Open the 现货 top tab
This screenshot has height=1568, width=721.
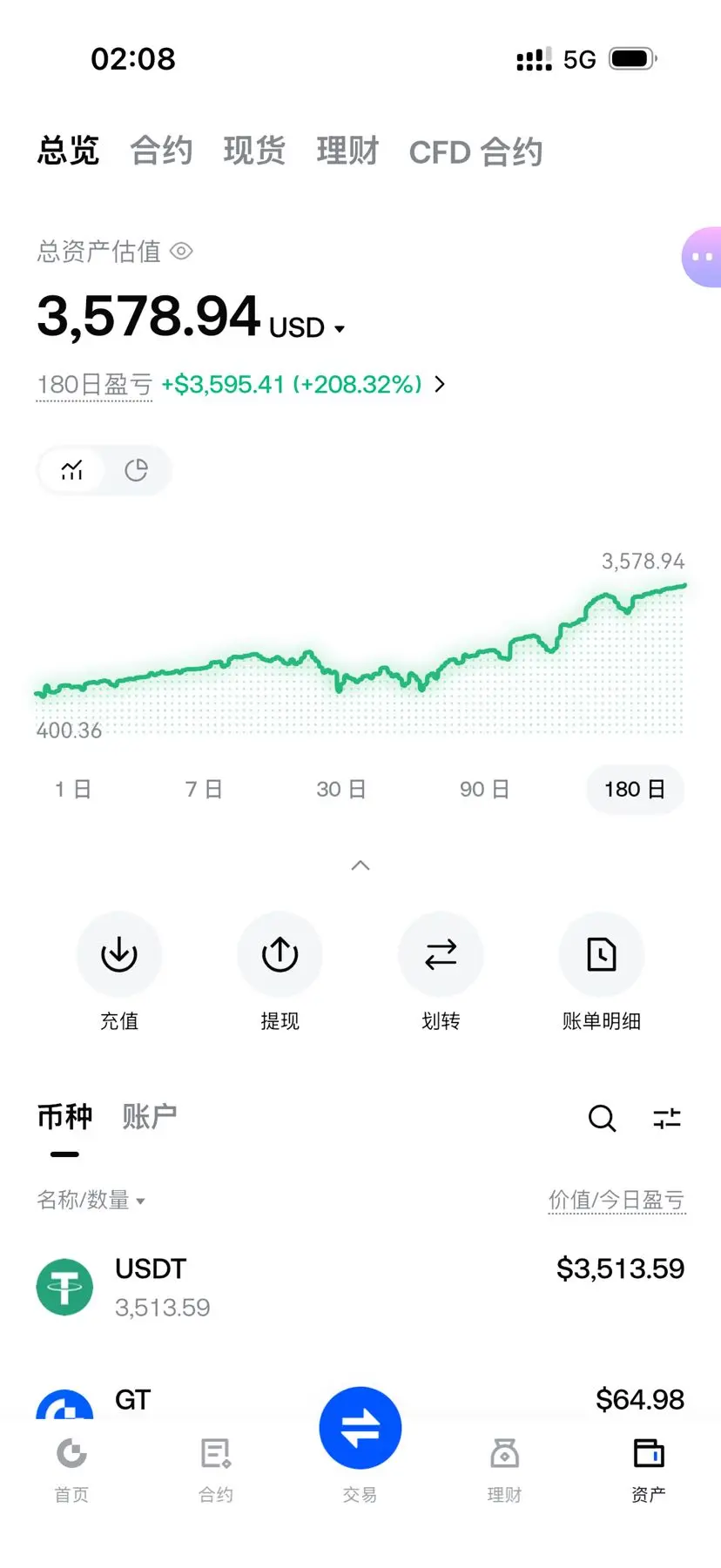pos(254,151)
